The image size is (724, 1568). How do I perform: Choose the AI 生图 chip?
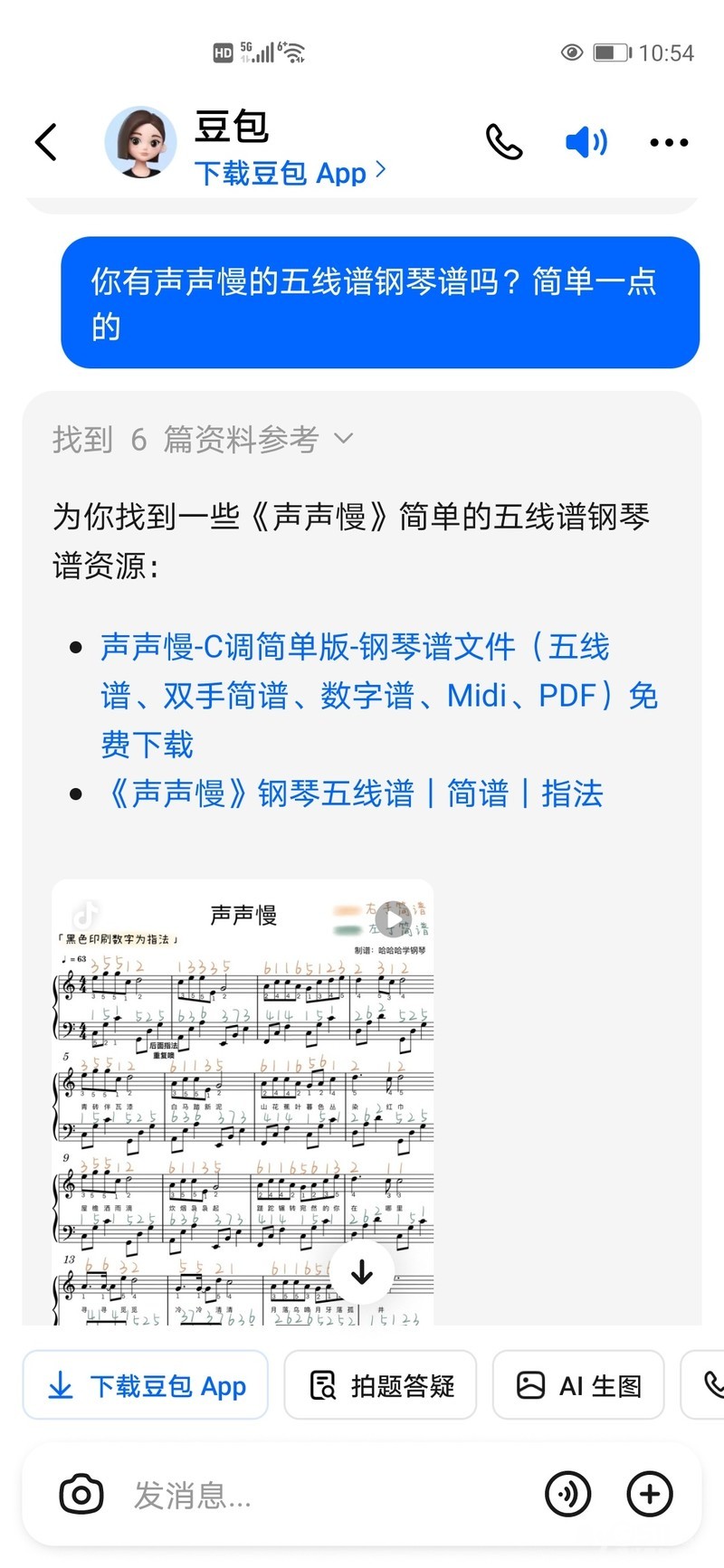(578, 1385)
